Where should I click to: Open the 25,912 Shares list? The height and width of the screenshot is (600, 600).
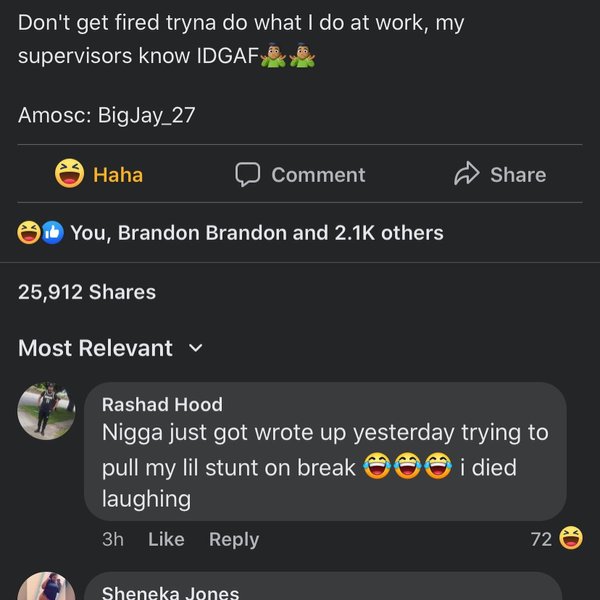coord(87,292)
